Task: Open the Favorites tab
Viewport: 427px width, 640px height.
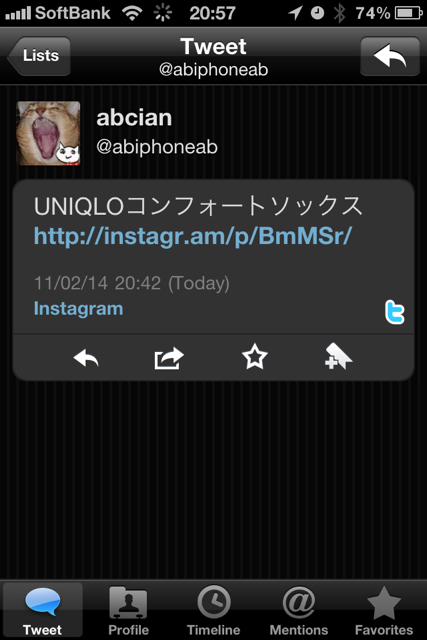Action: click(x=384, y=611)
